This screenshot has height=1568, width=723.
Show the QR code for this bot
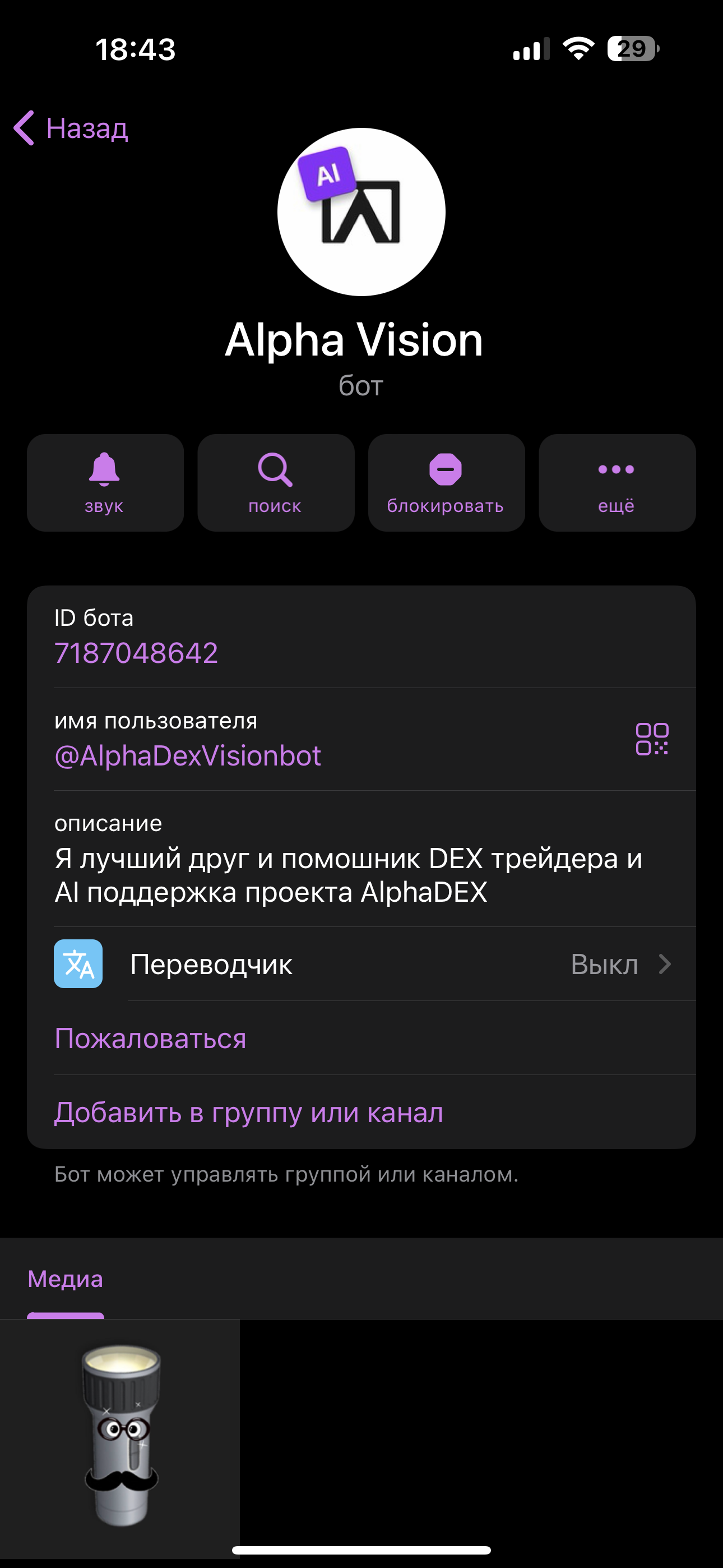pos(652,740)
